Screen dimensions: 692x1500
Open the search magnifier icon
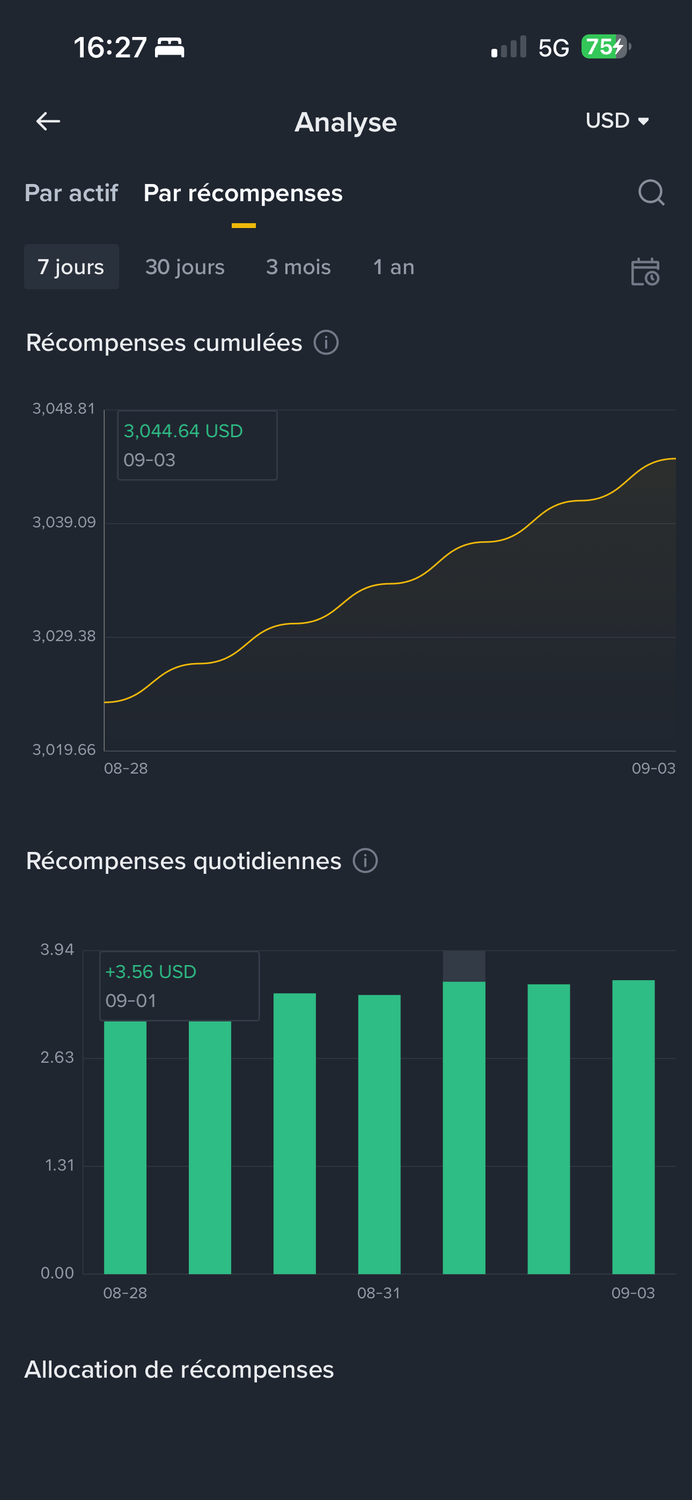tap(651, 193)
